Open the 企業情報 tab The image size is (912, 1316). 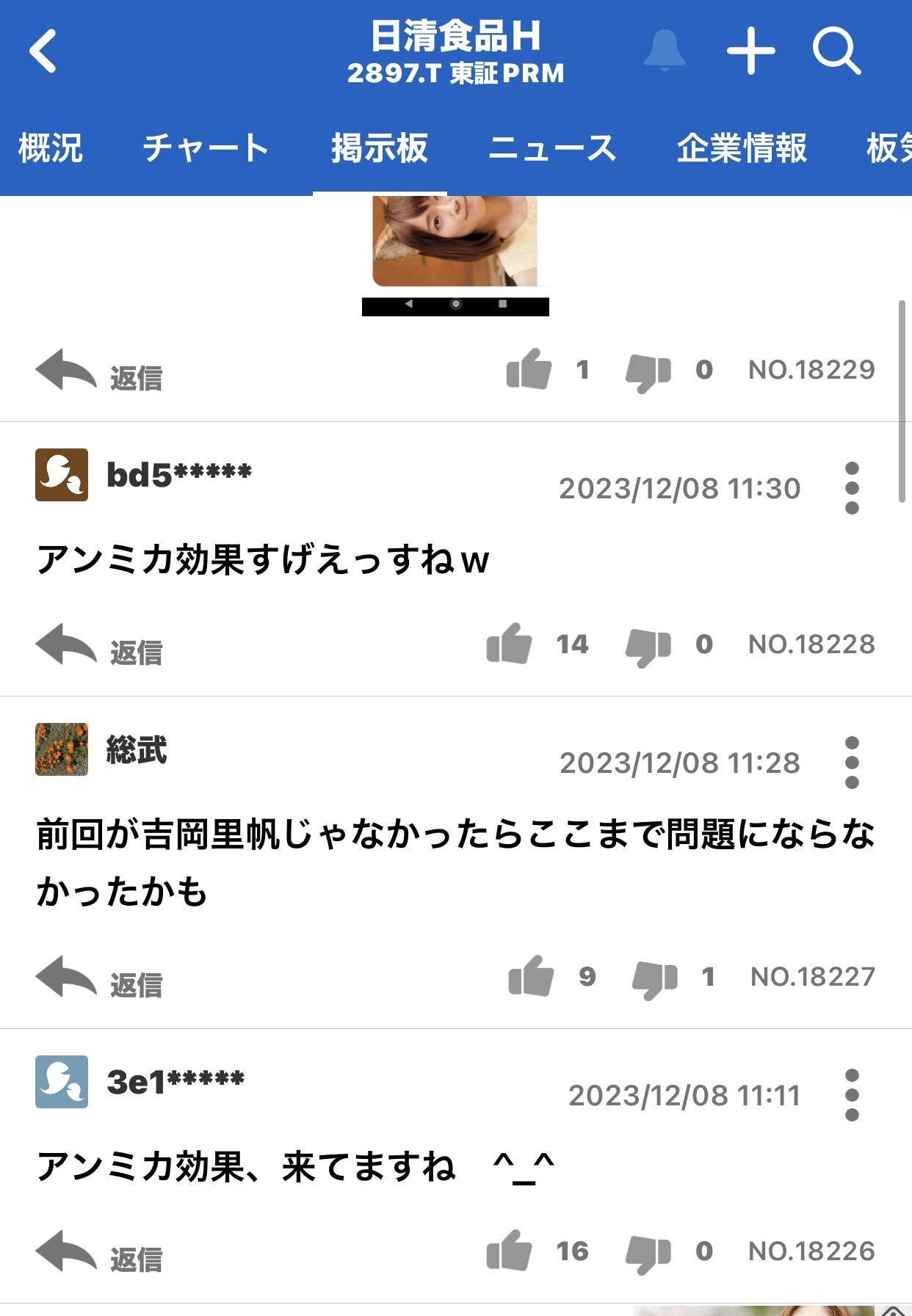(742, 148)
